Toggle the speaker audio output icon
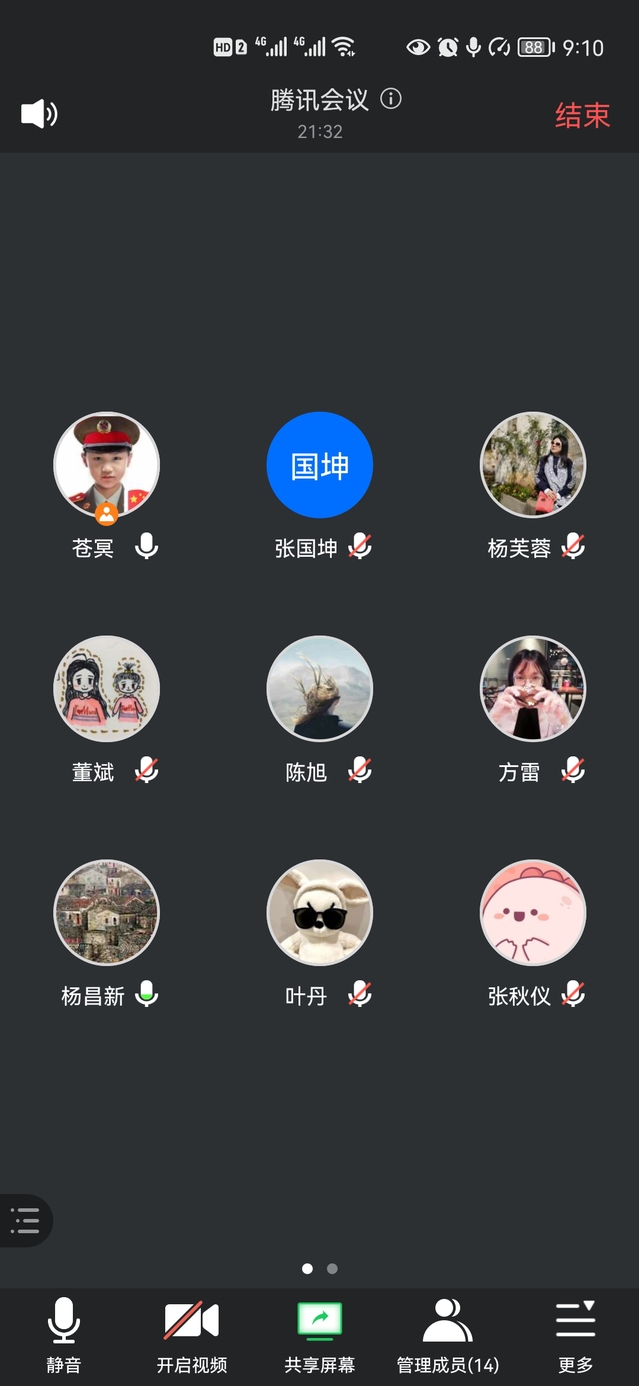 [39, 114]
